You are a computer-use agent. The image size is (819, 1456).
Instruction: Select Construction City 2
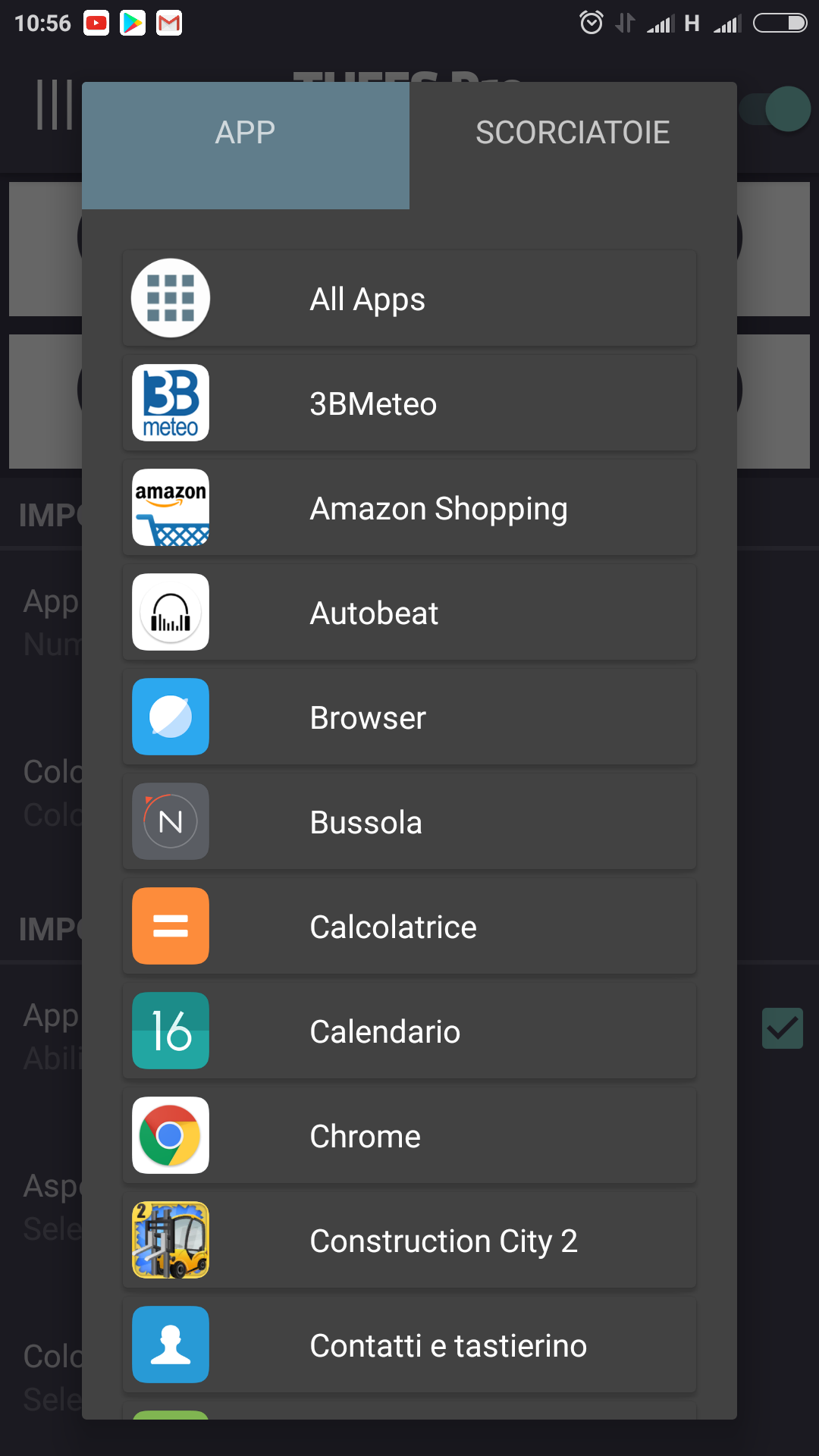coord(409,1240)
